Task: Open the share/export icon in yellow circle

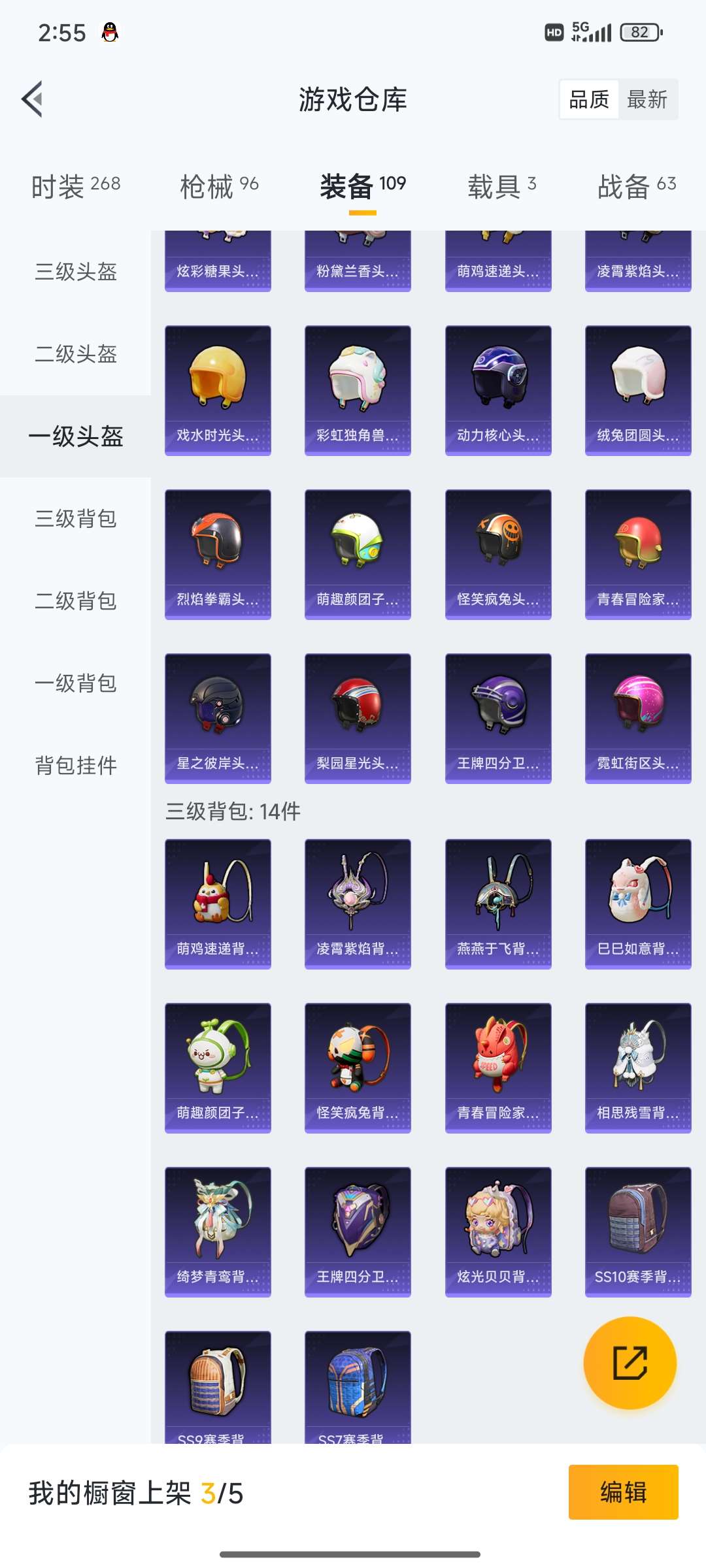Action: [630, 1365]
